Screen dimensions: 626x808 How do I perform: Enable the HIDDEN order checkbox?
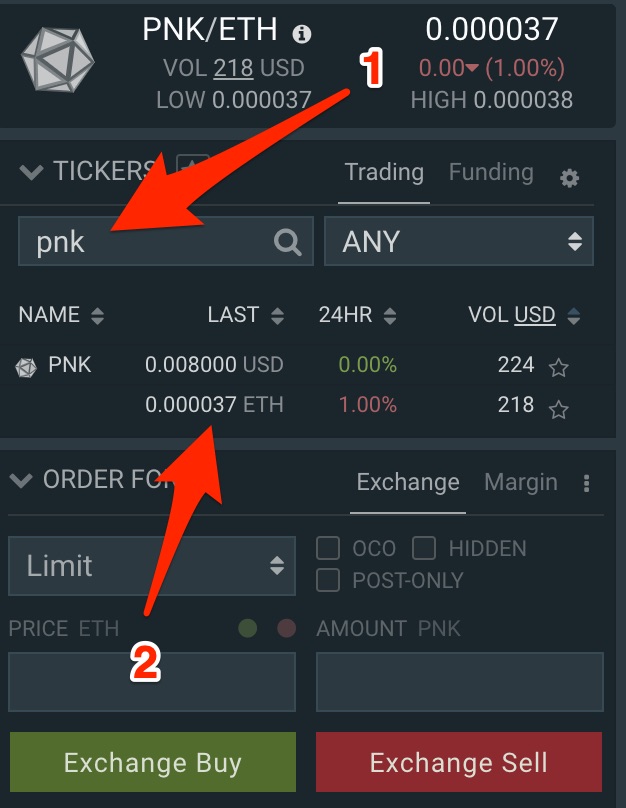point(424,548)
